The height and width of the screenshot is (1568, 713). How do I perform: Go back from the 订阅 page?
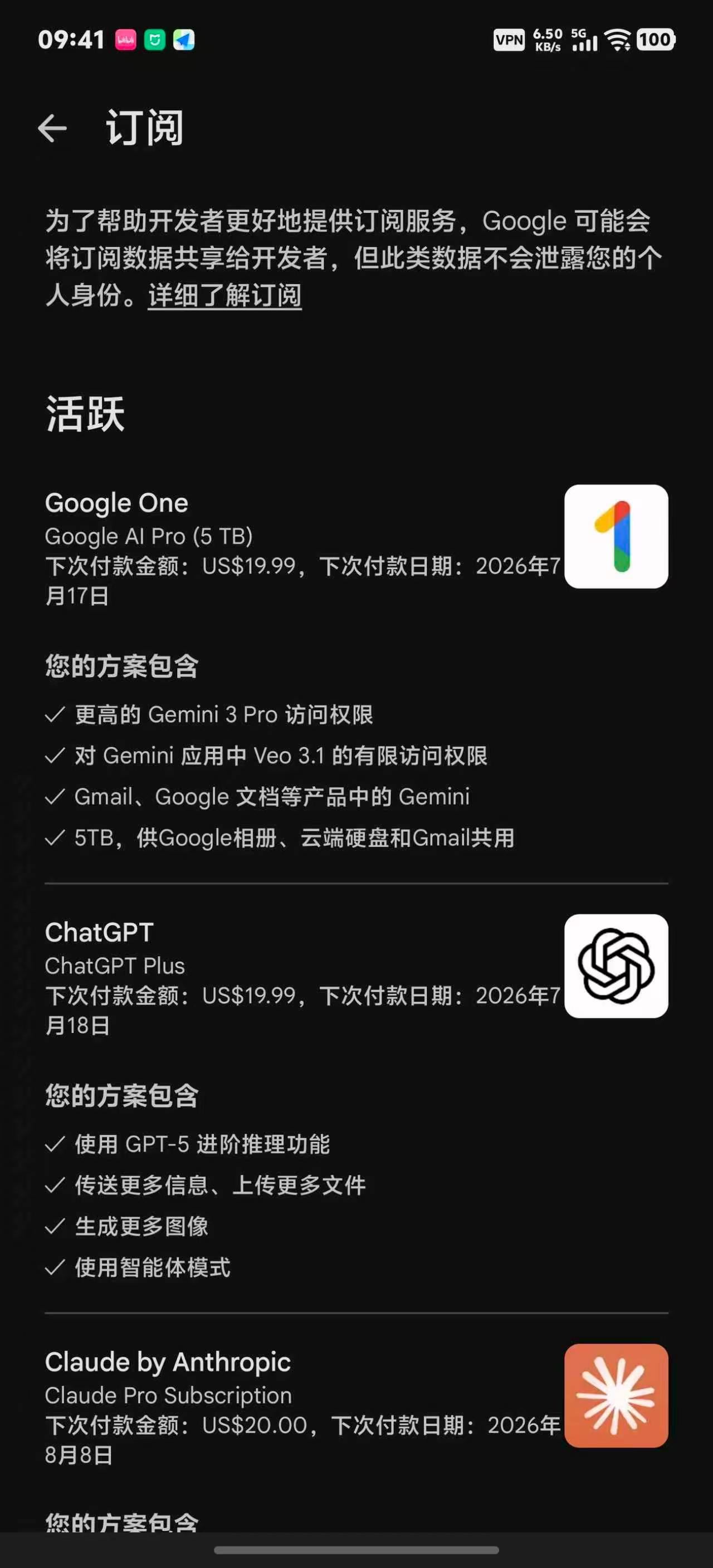click(x=52, y=129)
